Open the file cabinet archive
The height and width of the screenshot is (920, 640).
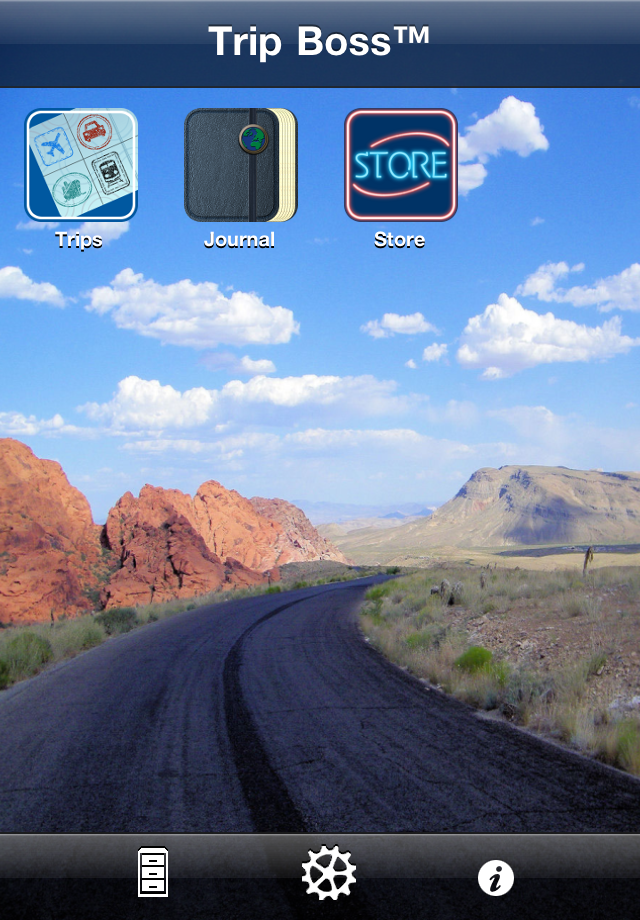click(153, 873)
